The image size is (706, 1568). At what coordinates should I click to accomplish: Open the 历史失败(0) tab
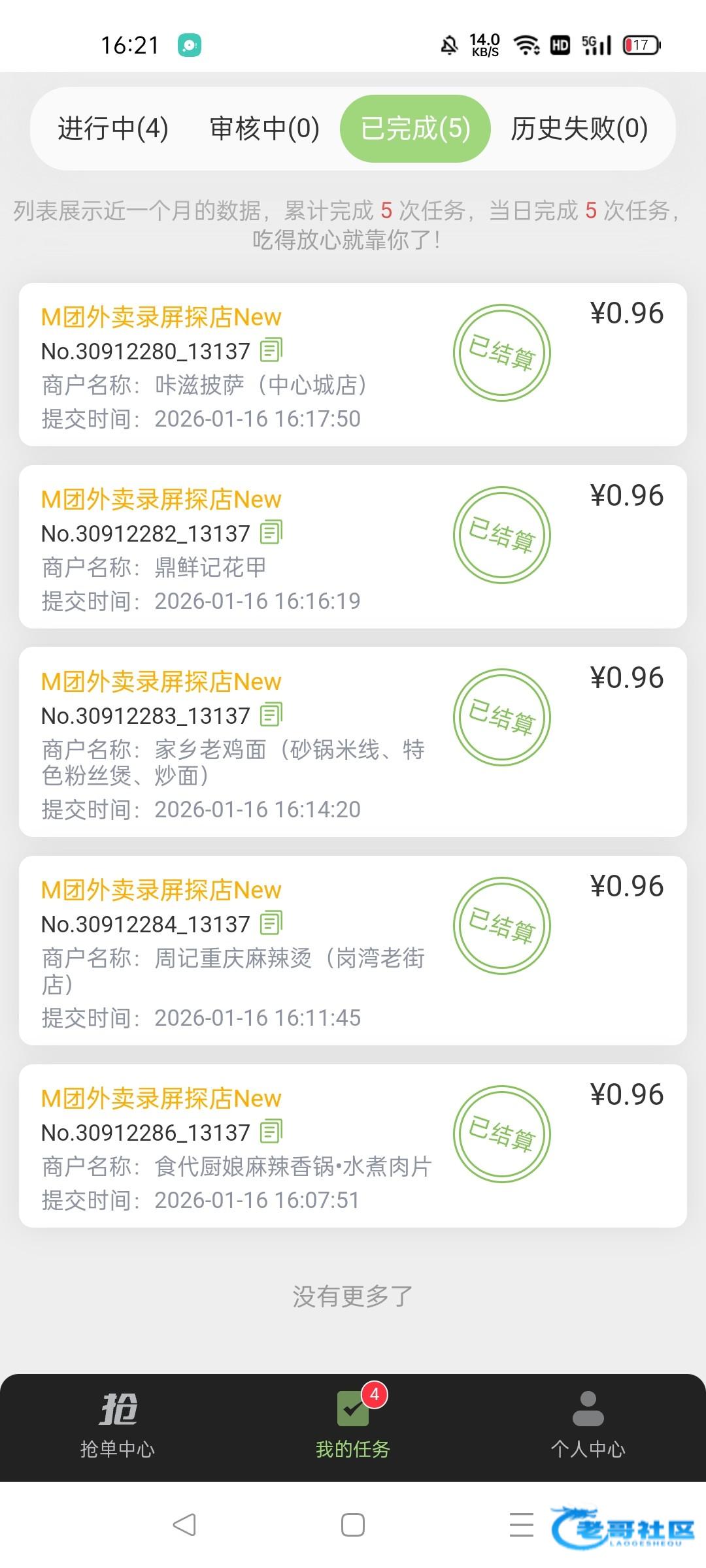(x=579, y=129)
